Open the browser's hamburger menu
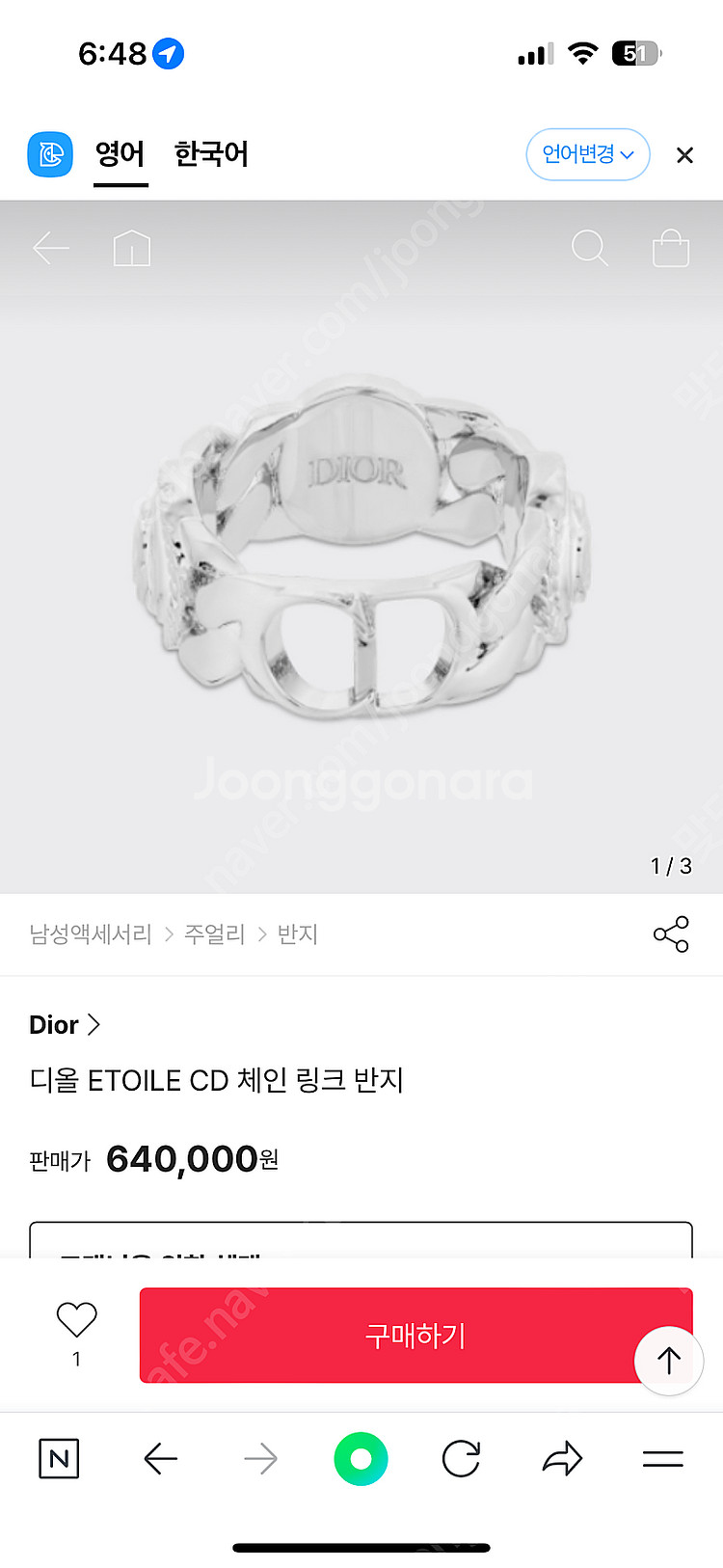 point(663,1459)
